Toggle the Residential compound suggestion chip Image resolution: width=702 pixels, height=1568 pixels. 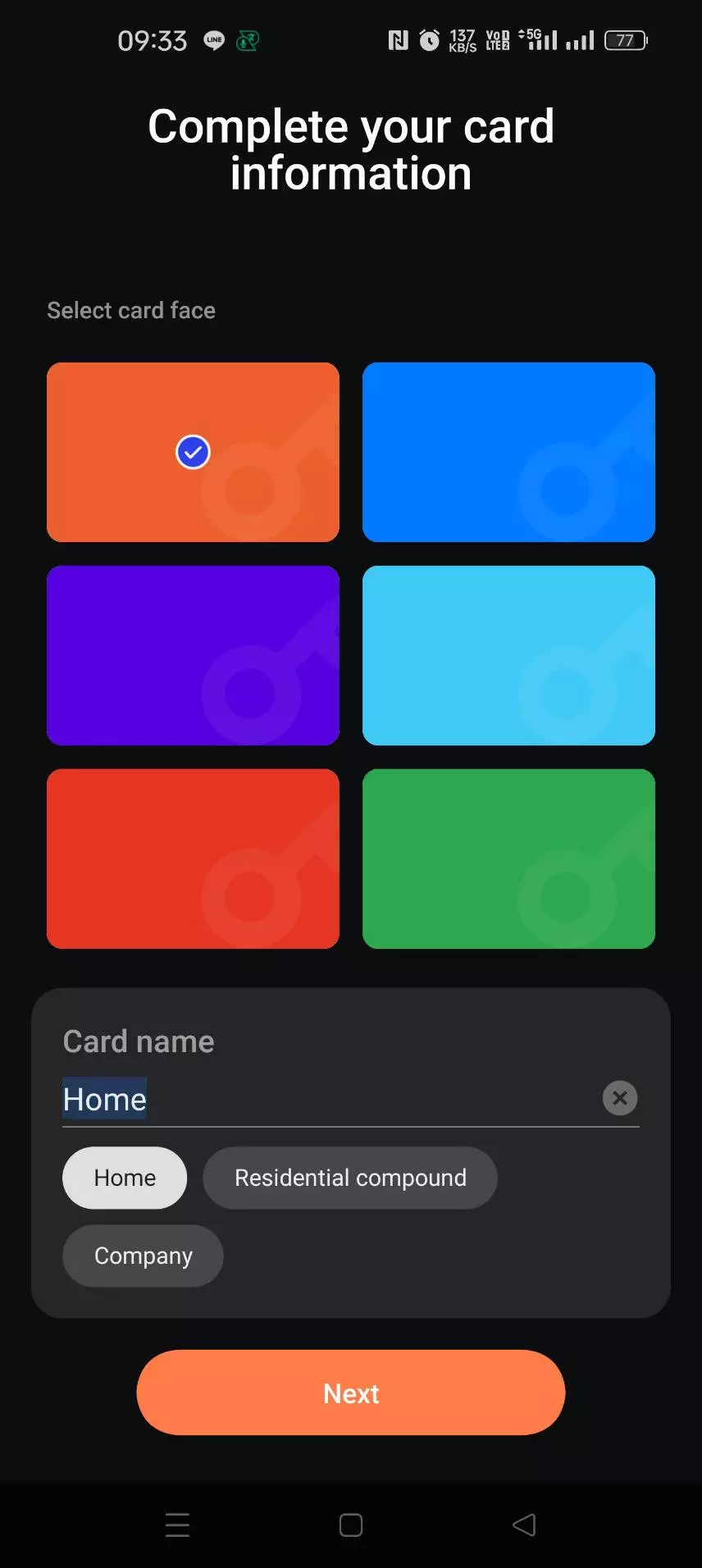[349, 1177]
